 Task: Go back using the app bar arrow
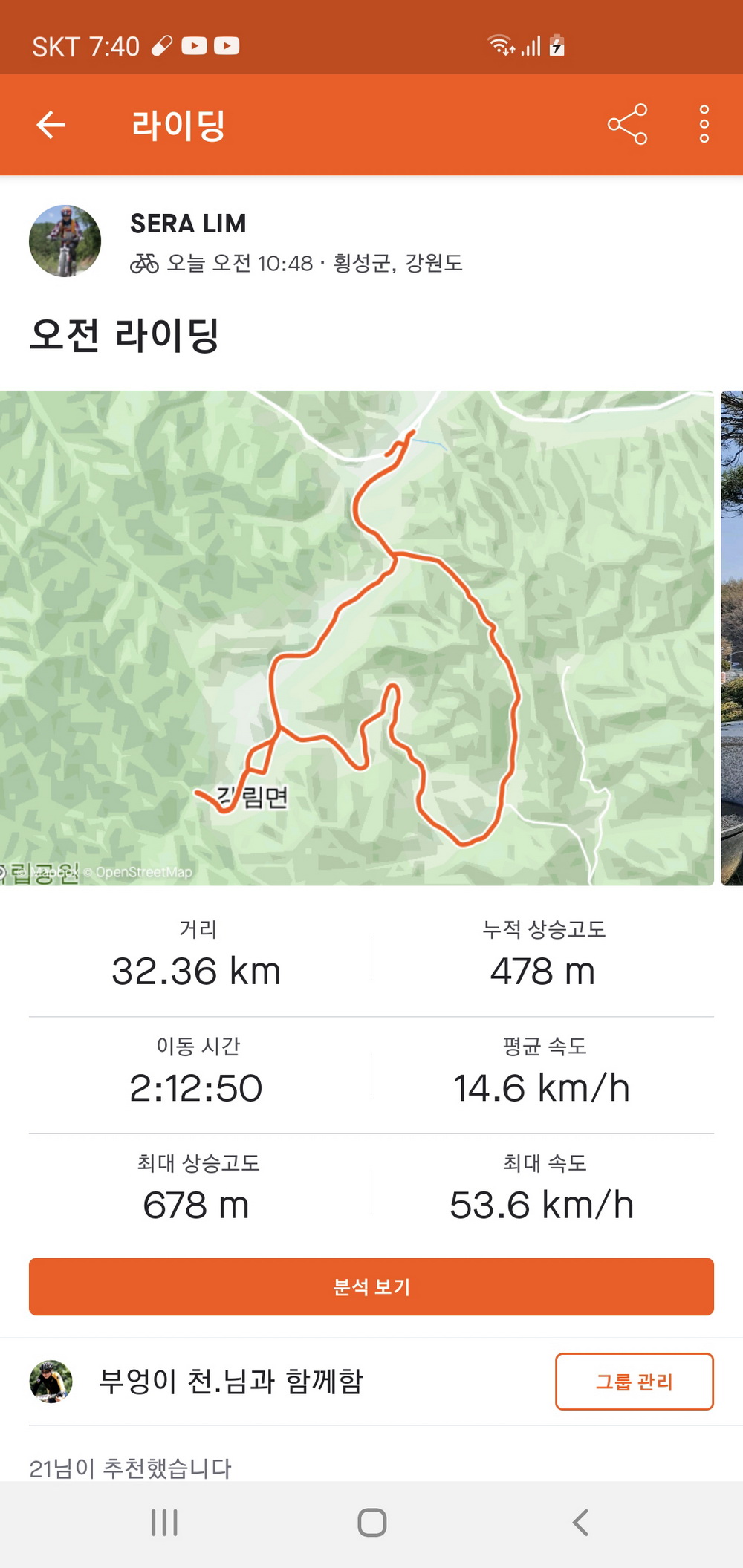pyautogui.click(x=51, y=125)
